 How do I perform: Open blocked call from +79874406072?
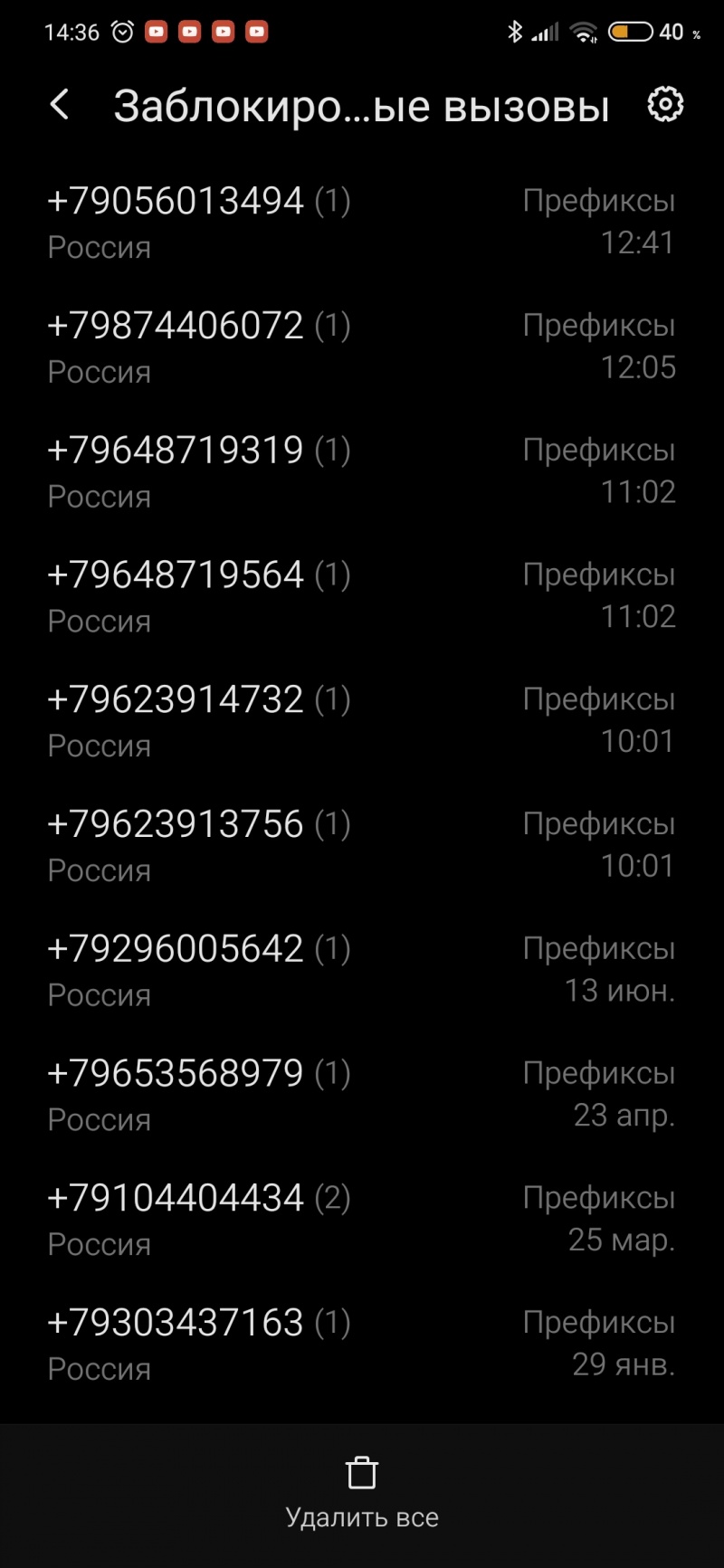click(362, 347)
